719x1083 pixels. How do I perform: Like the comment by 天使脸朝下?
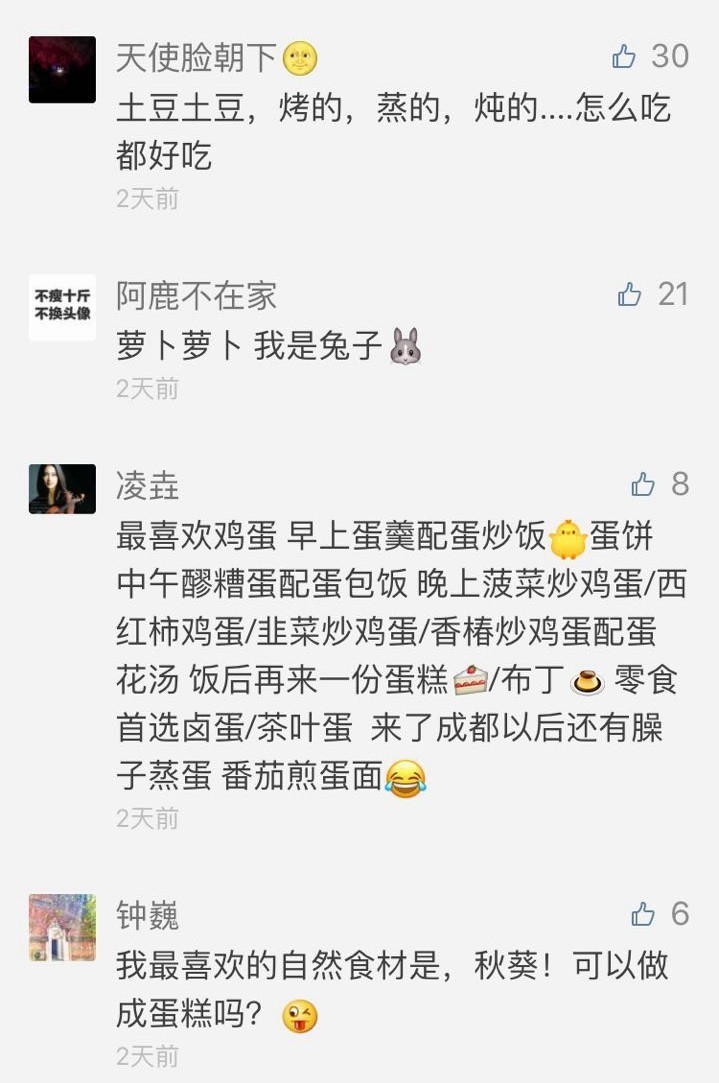(x=625, y=56)
